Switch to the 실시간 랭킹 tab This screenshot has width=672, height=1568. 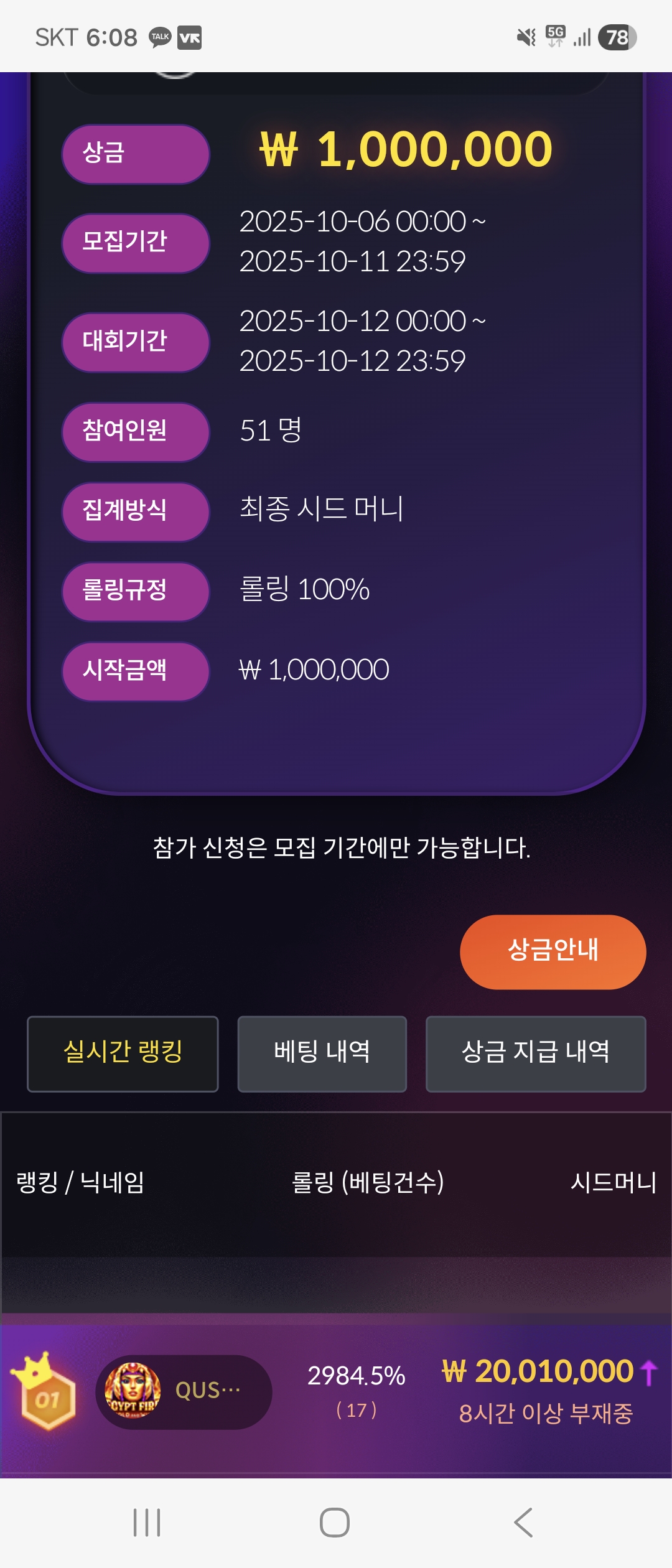click(123, 1054)
